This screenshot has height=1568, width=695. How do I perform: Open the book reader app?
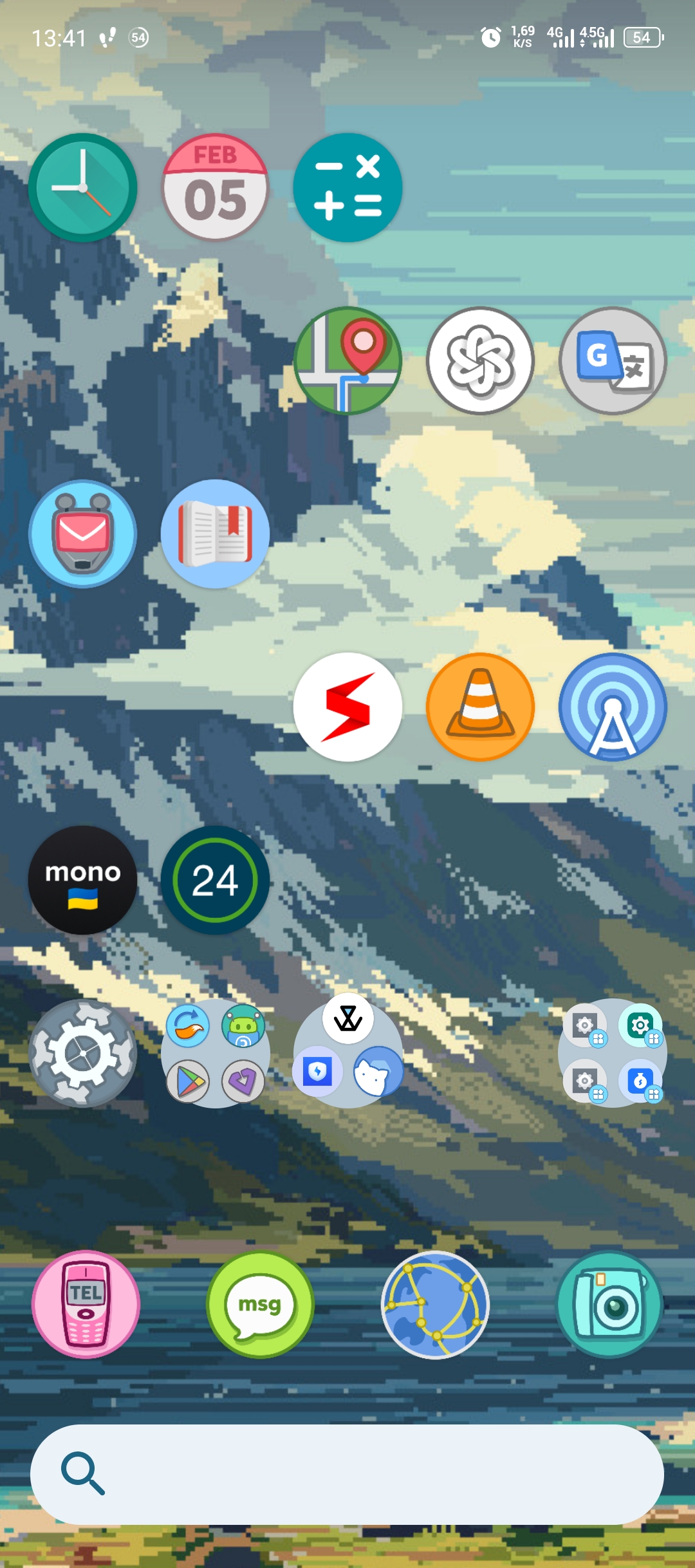point(215,534)
